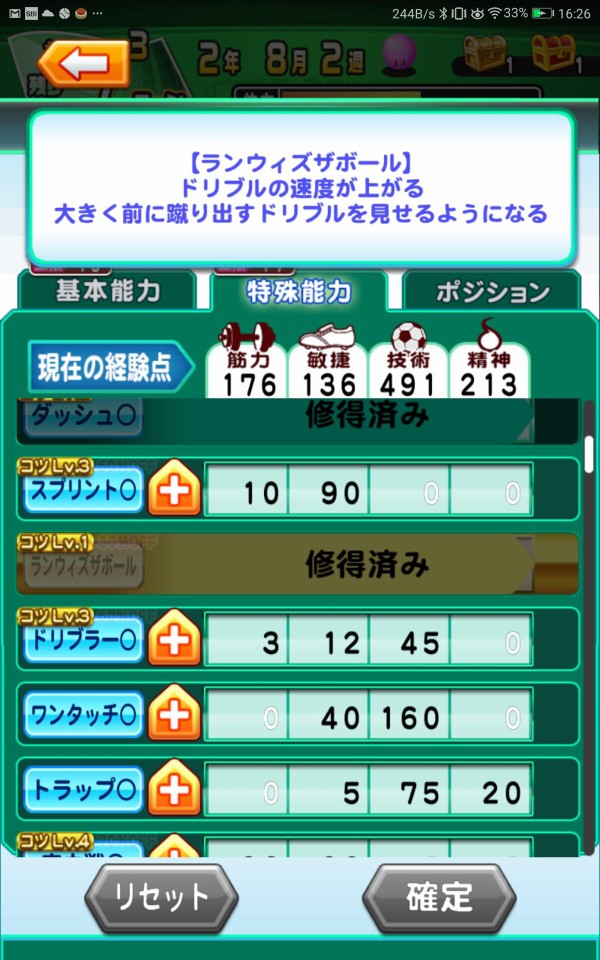600x960 pixels.
Task: Add トラップ○ ability with the plus button
Action: coord(175,792)
